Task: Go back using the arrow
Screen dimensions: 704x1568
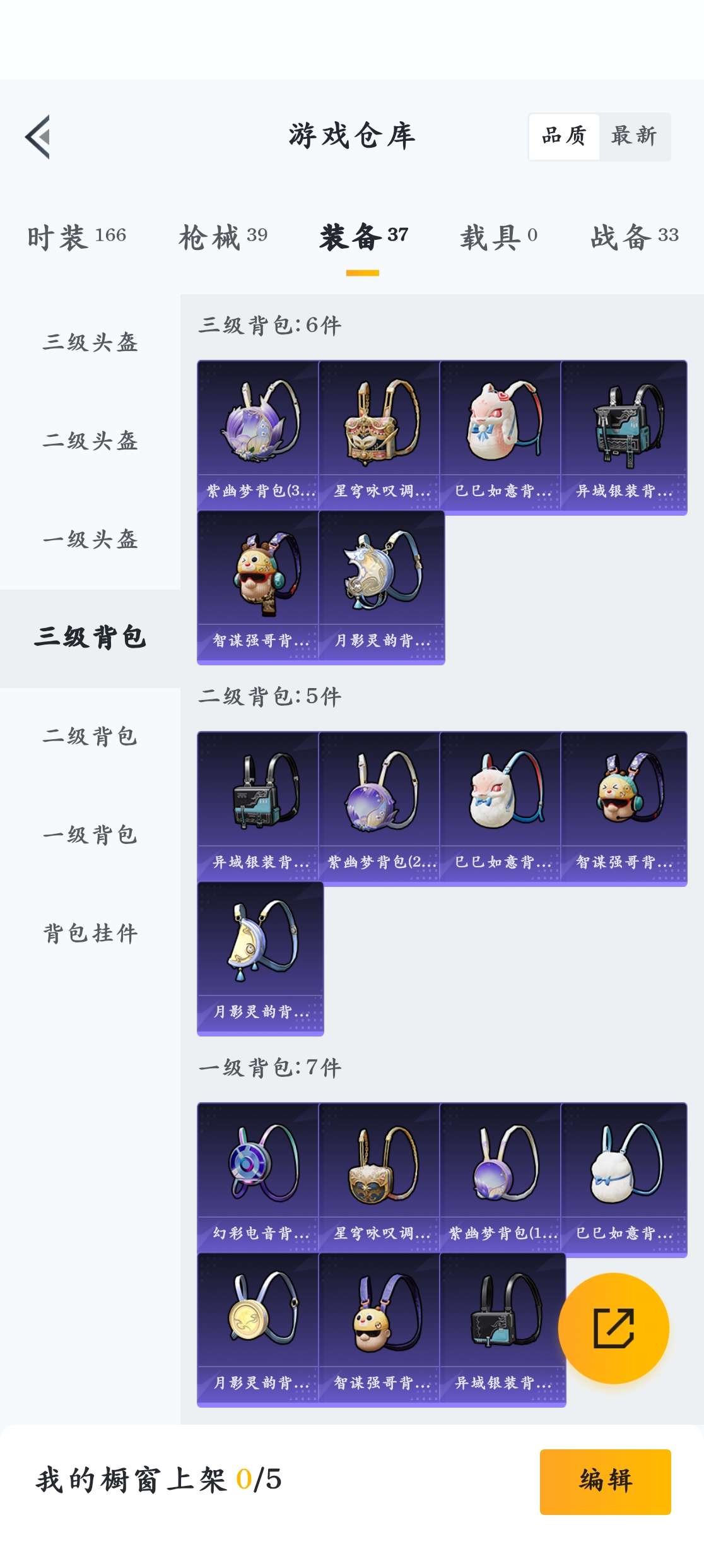Action: (x=38, y=136)
